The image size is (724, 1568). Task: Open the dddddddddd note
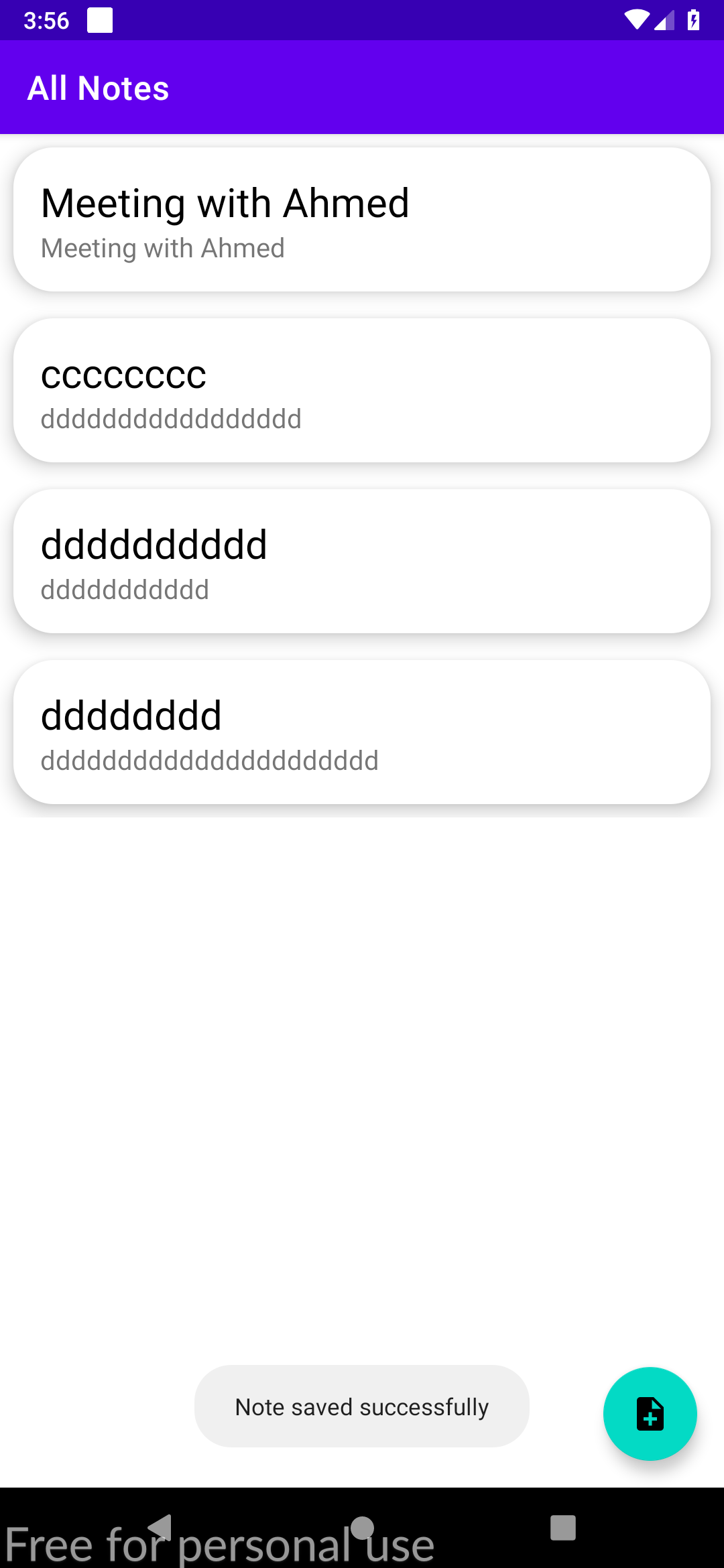click(362, 562)
